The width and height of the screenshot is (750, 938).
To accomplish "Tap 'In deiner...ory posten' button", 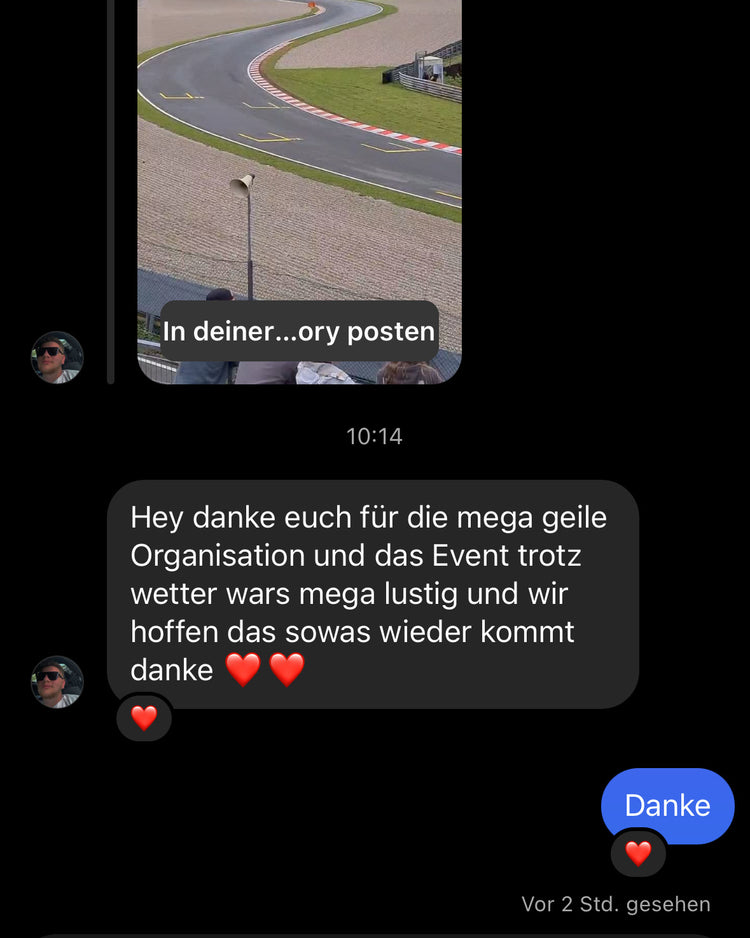I will click(299, 331).
